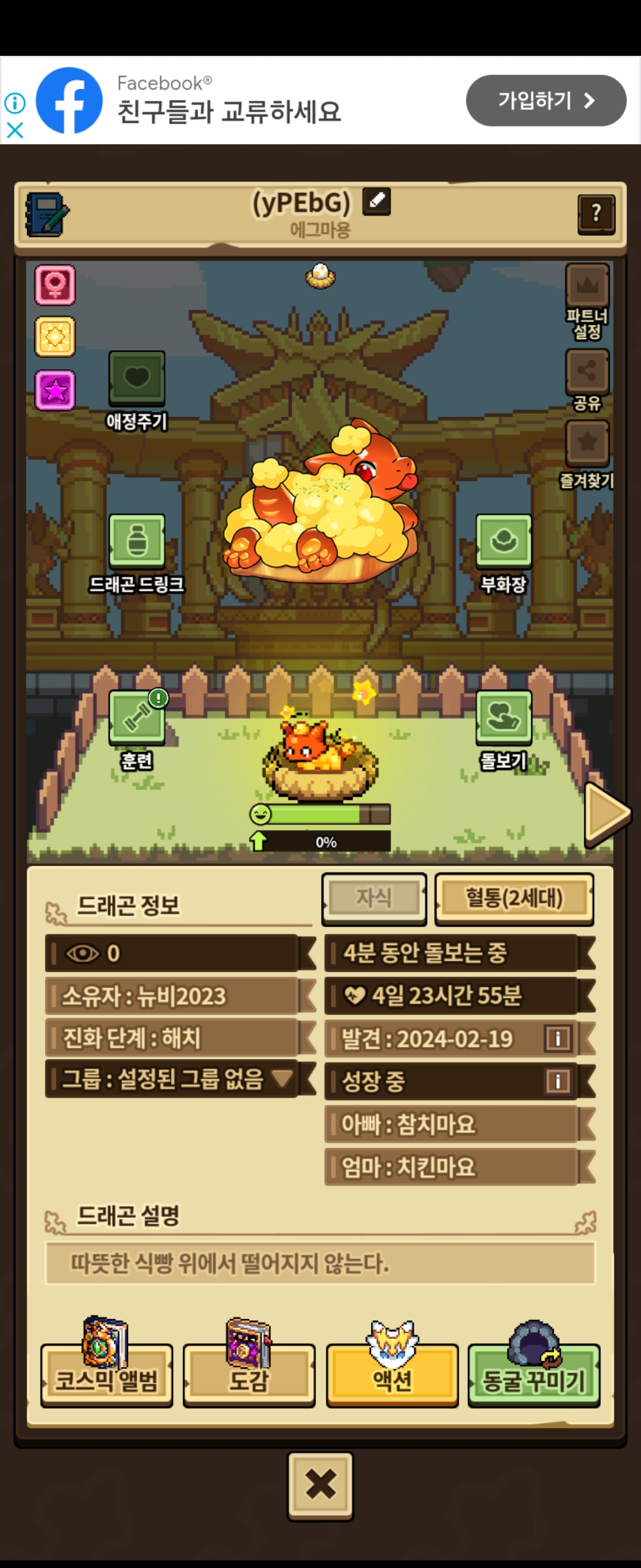Screen dimensions: 641x1568
Task: Show info for 발견 date
Action: pyautogui.click(x=557, y=1038)
